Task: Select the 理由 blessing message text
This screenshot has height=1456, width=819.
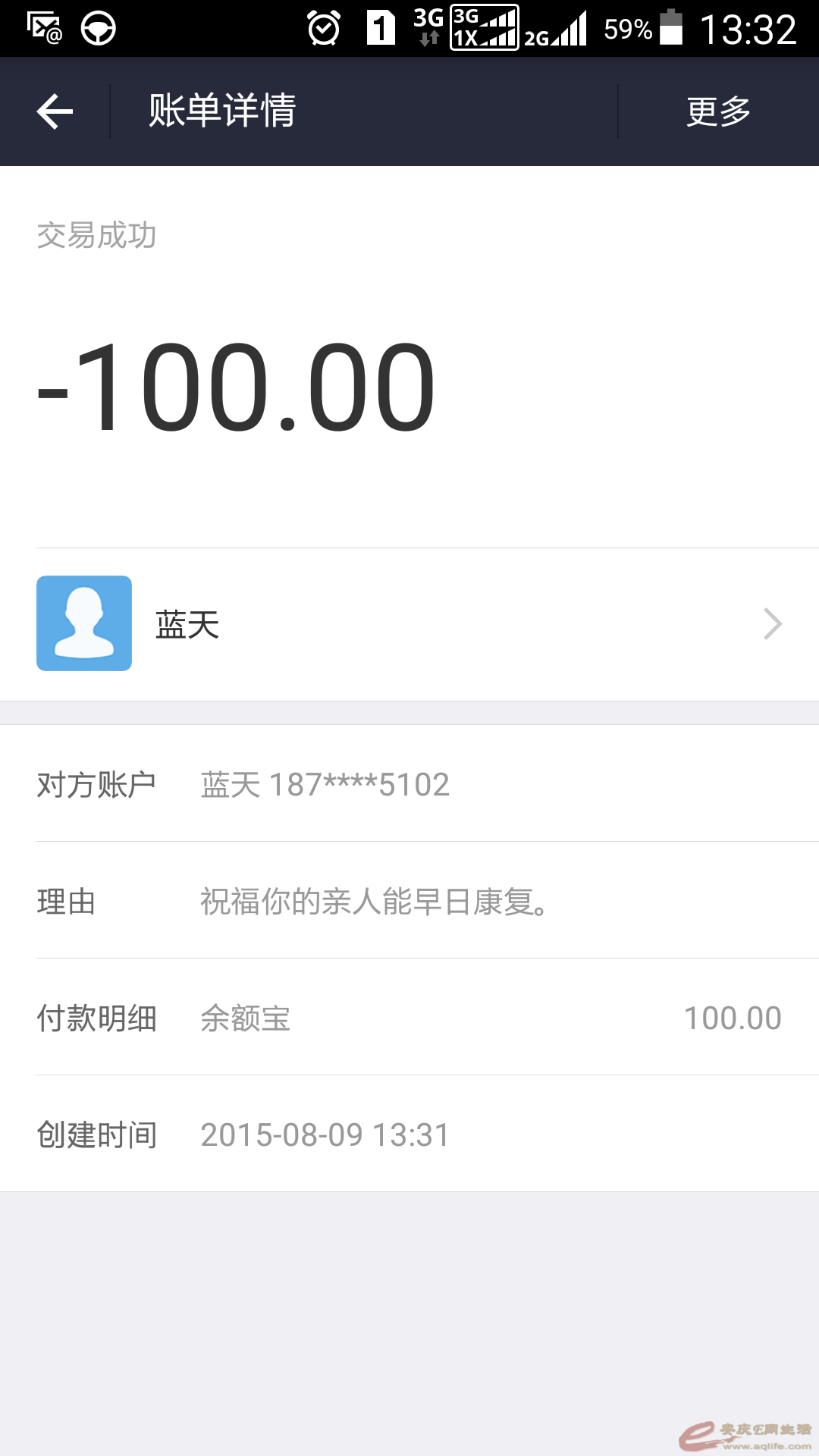Action: tap(372, 902)
